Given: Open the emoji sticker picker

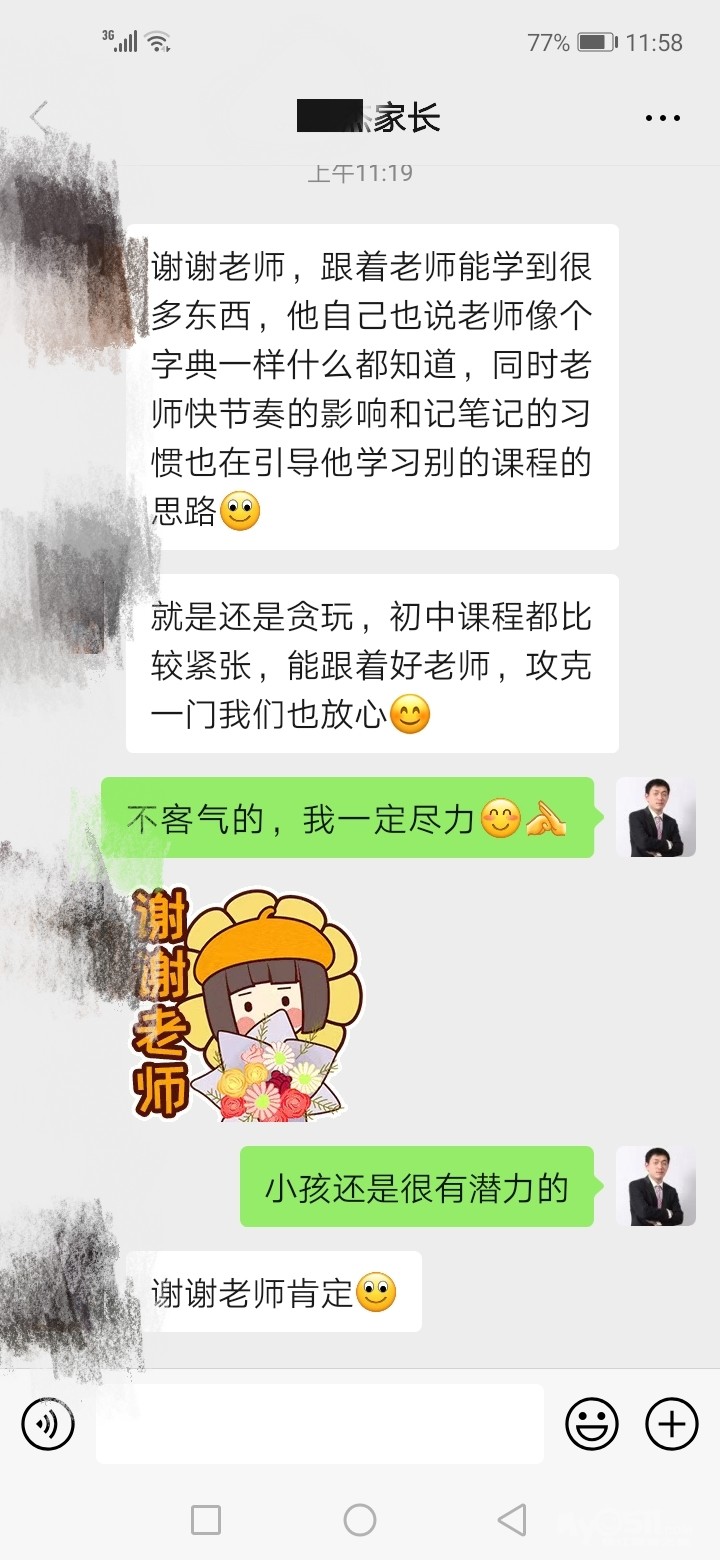Looking at the screenshot, I should (x=592, y=1423).
